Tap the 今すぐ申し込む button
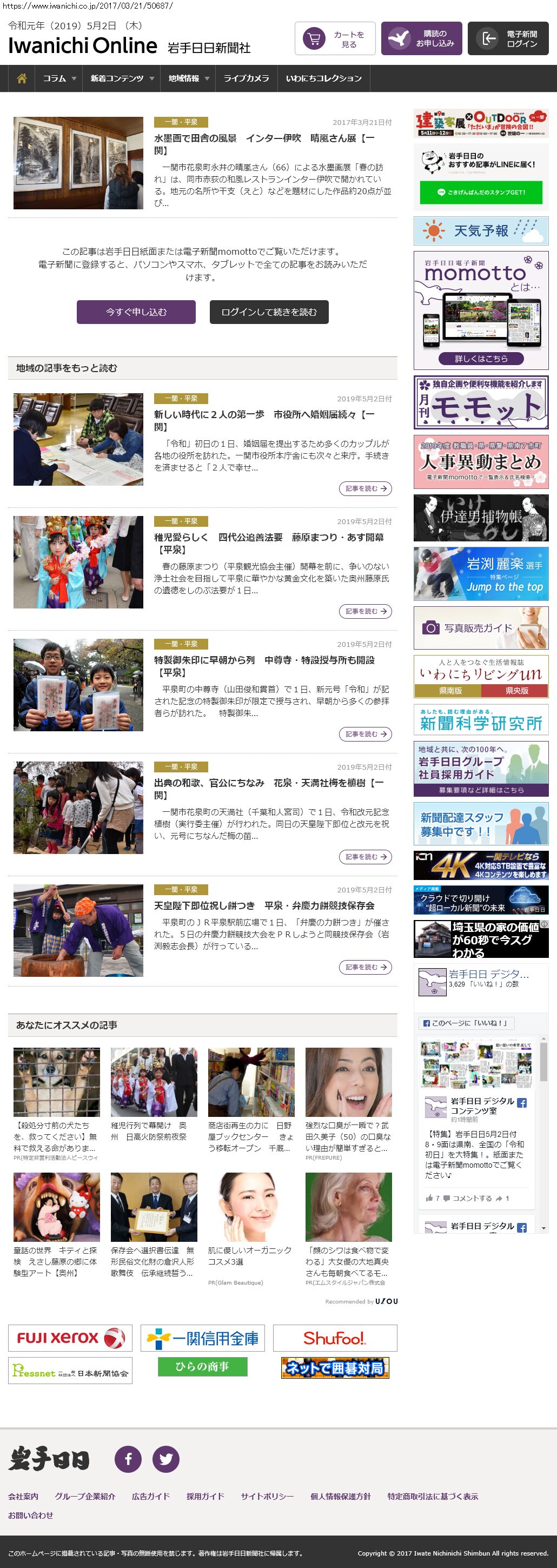The image size is (557, 1568). 136,312
